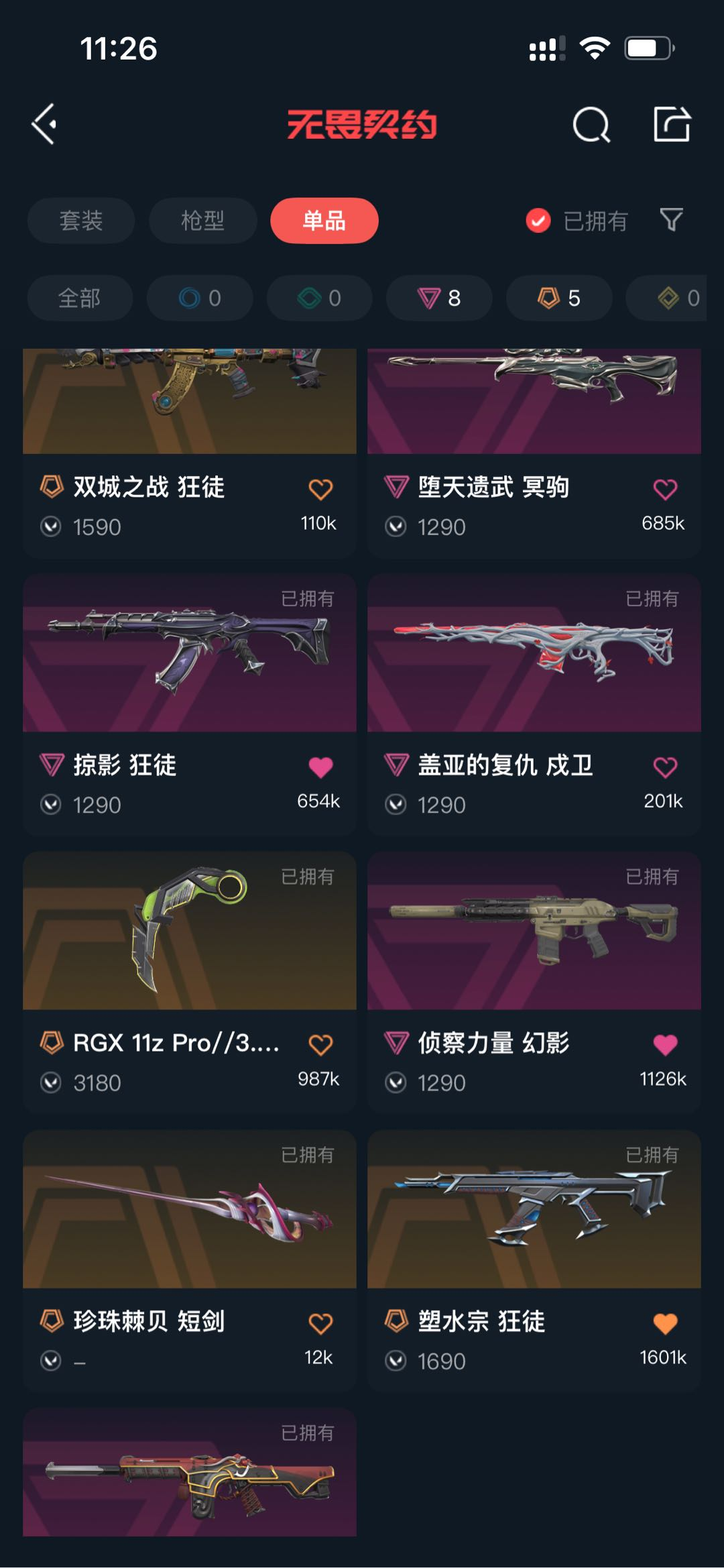Select the teal rarity filter showing 0

(318, 298)
